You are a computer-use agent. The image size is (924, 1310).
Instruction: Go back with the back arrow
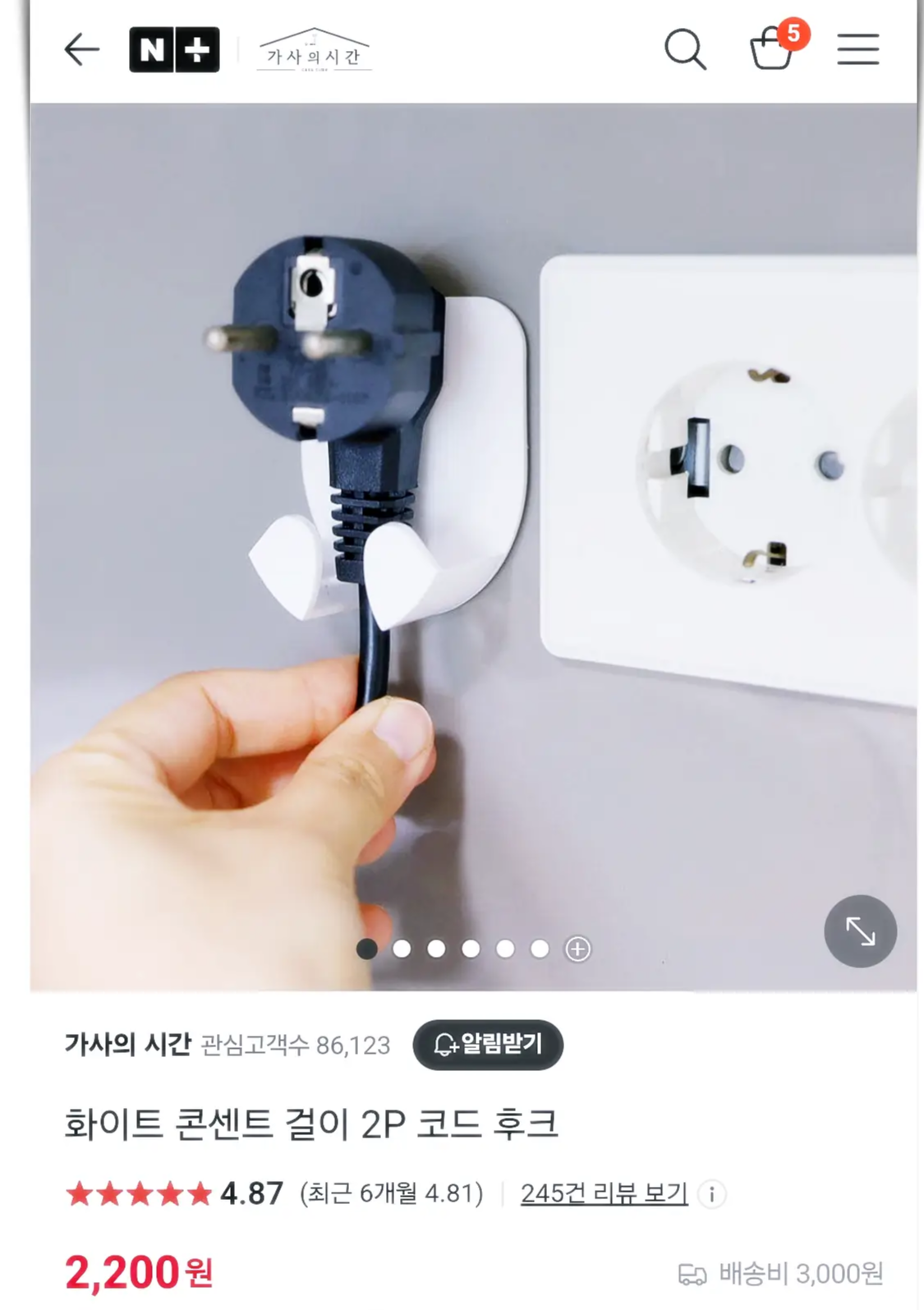[x=80, y=49]
